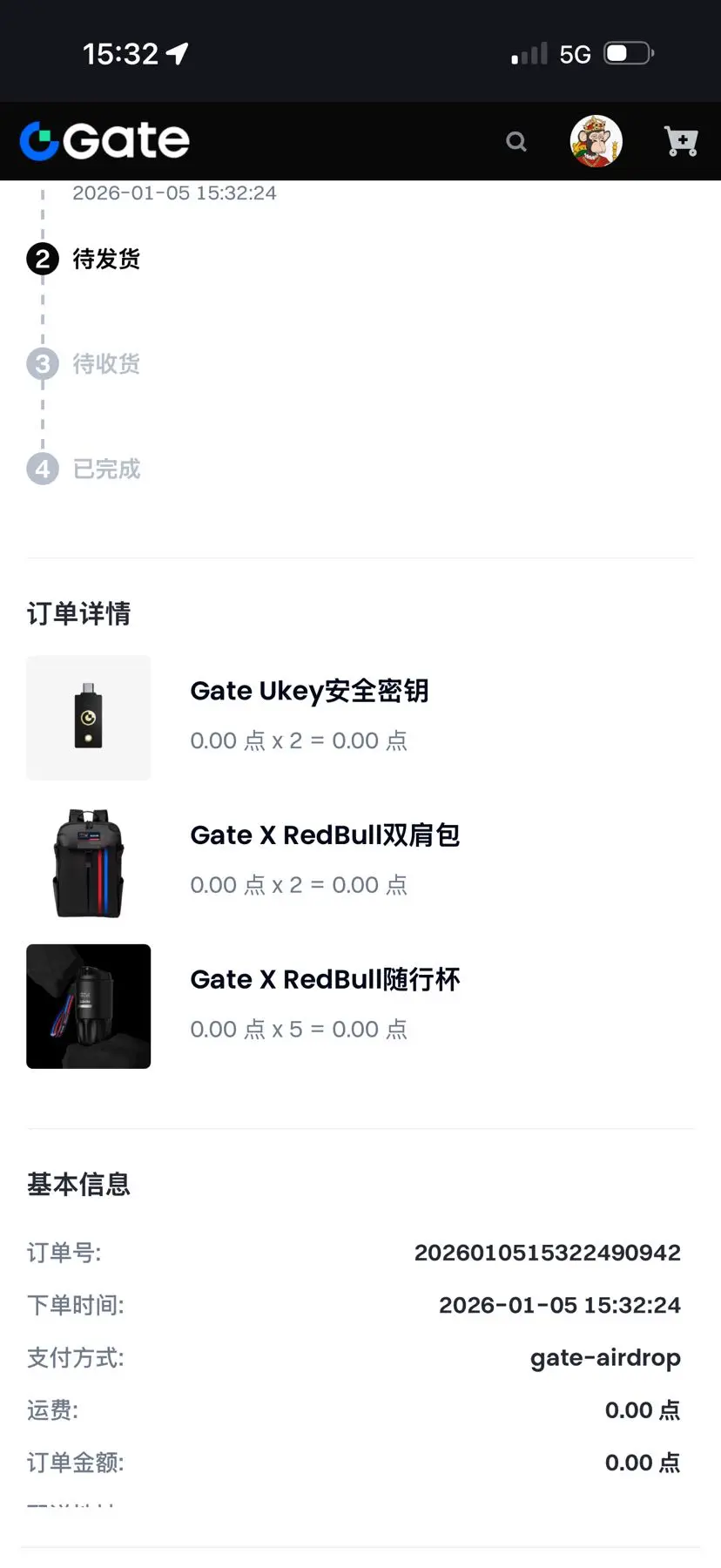
Task: Open the profile avatar menu
Action: click(x=596, y=141)
